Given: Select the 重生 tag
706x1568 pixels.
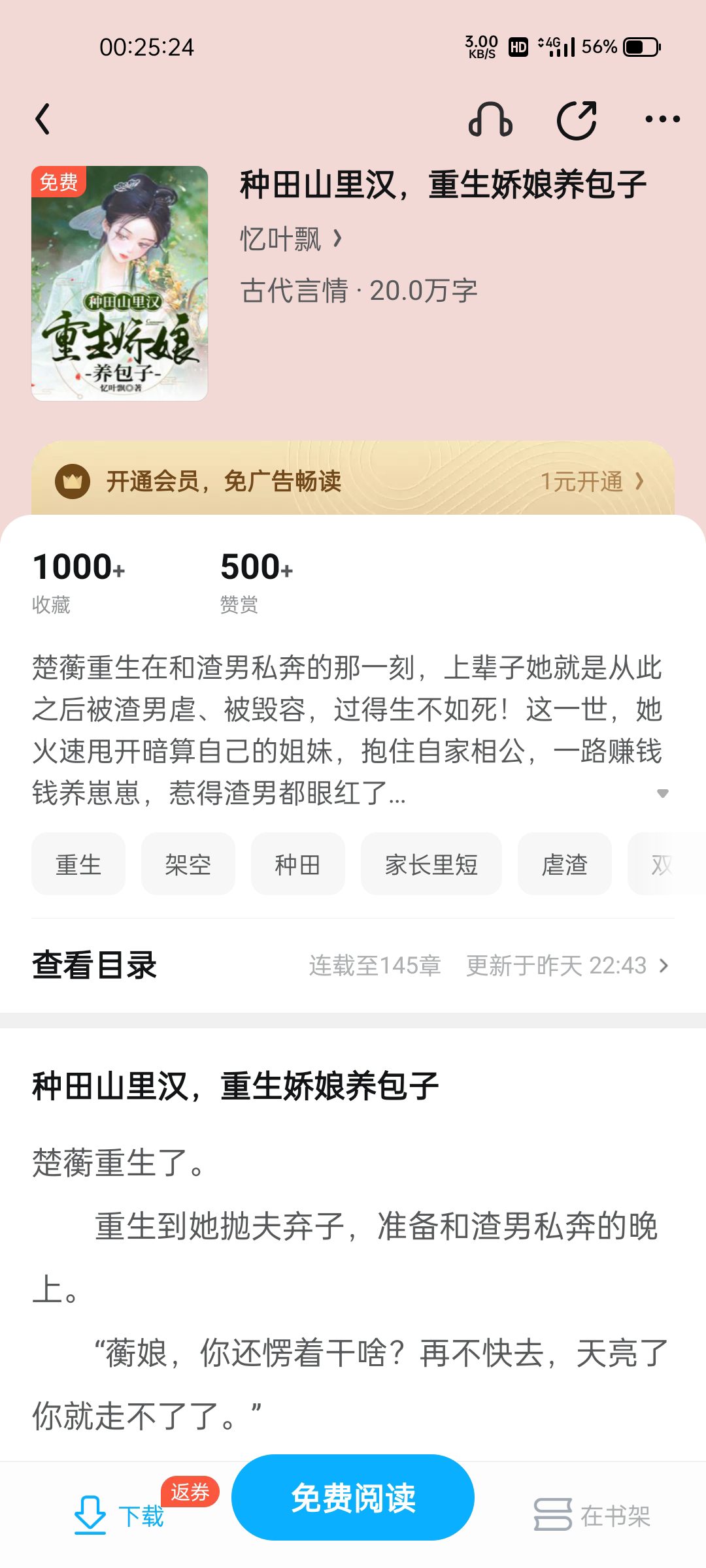Looking at the screenshot, I should pyautogui.click(x=78, y=864).
